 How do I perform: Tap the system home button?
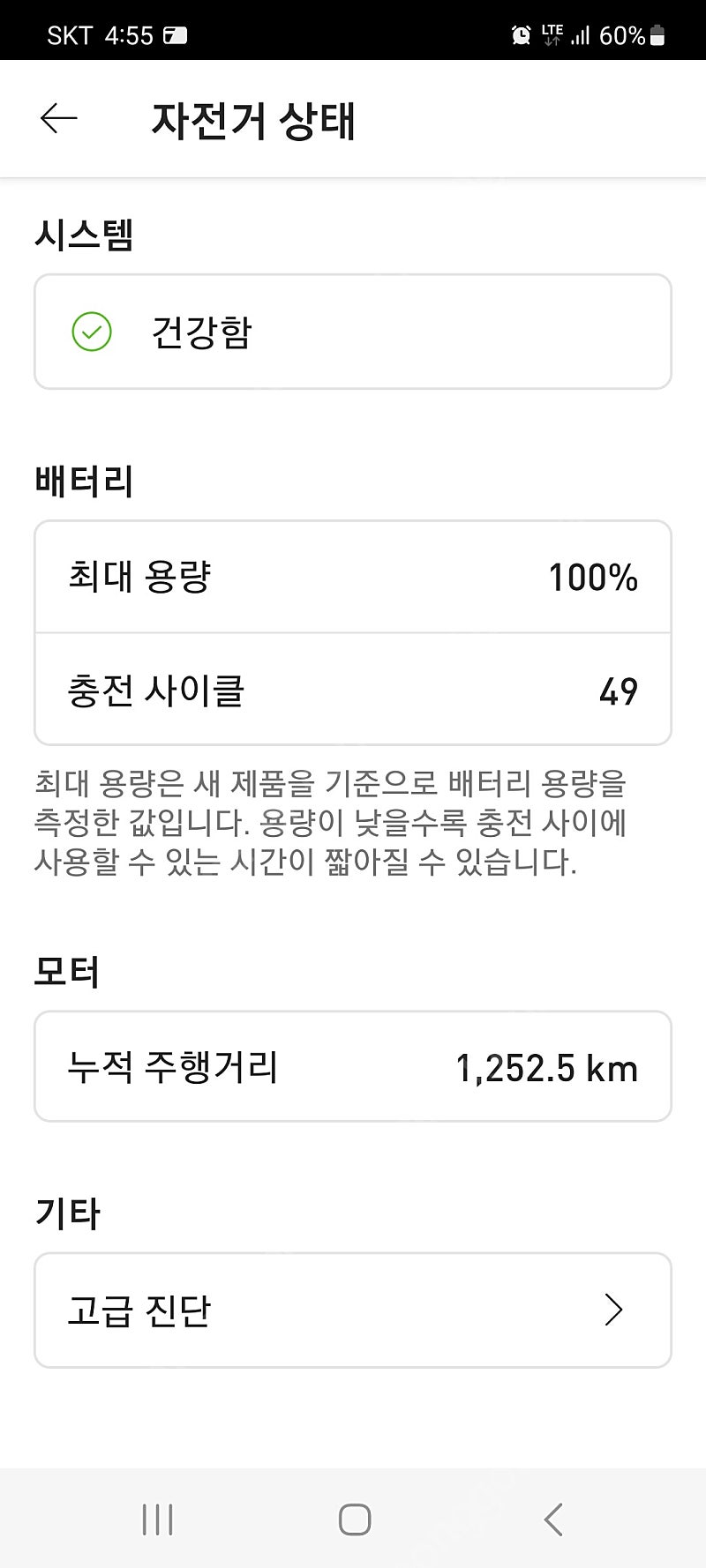(x=355, y=1519)
